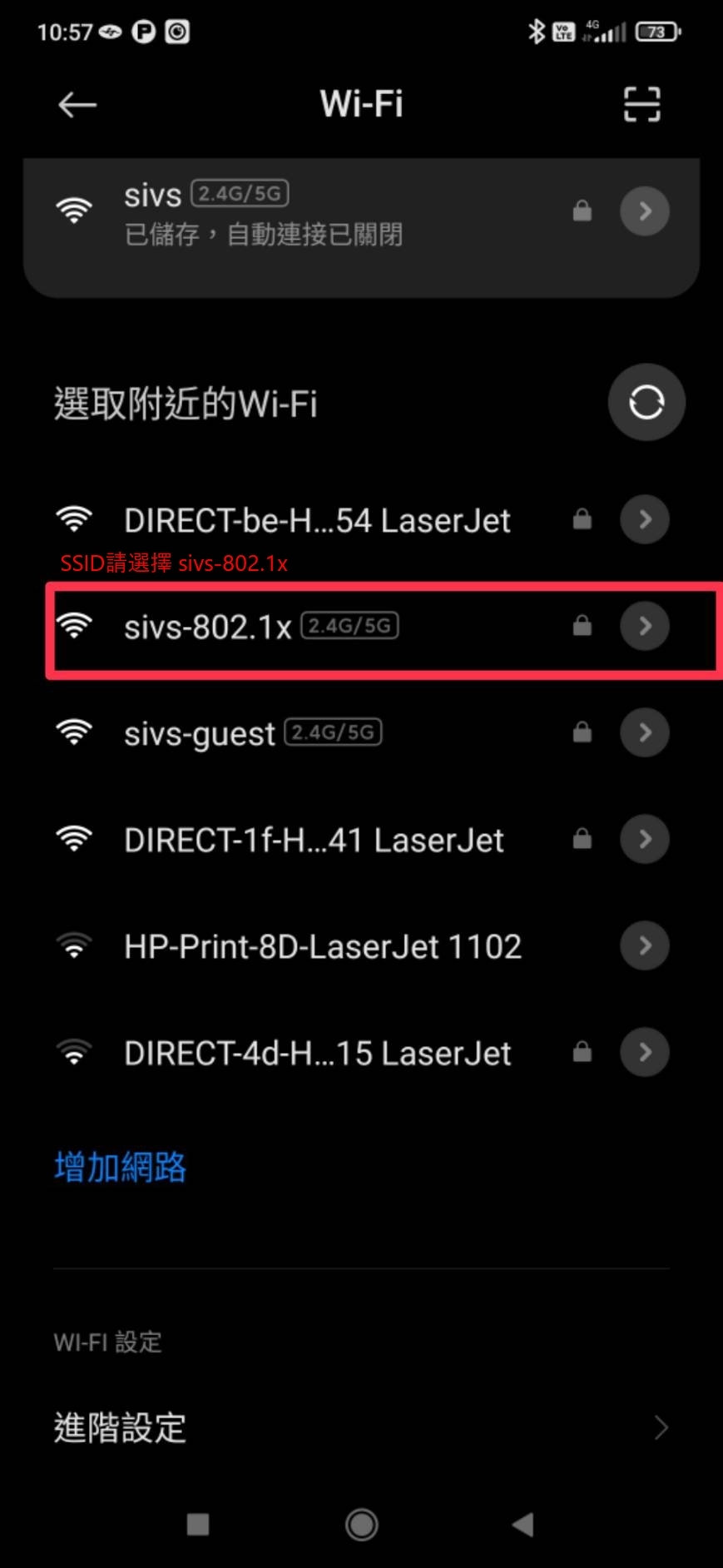Open 進階設定 advanced settings

(x=361, y=1427)
